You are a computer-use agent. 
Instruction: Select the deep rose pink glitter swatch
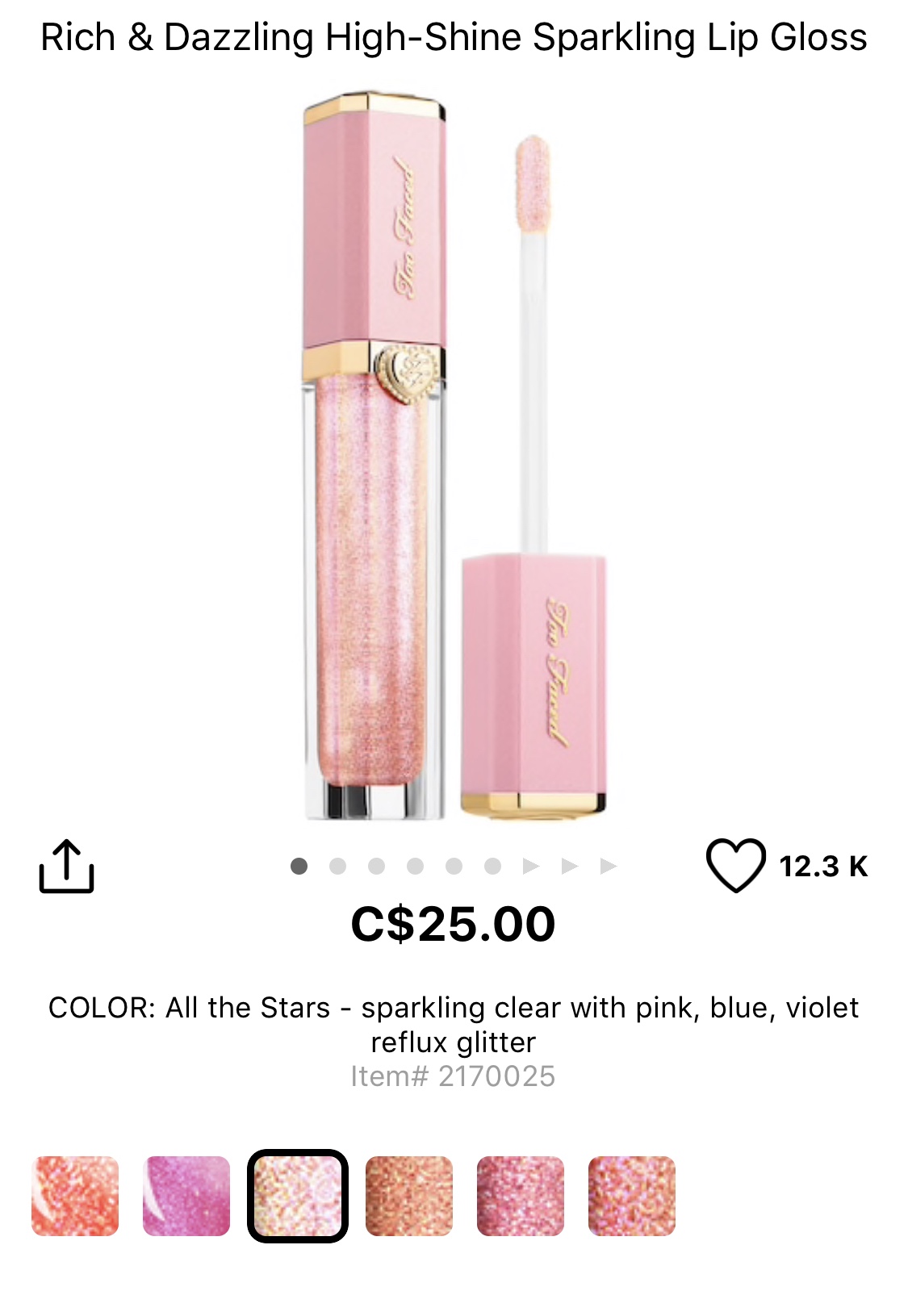coord(521,1196)
